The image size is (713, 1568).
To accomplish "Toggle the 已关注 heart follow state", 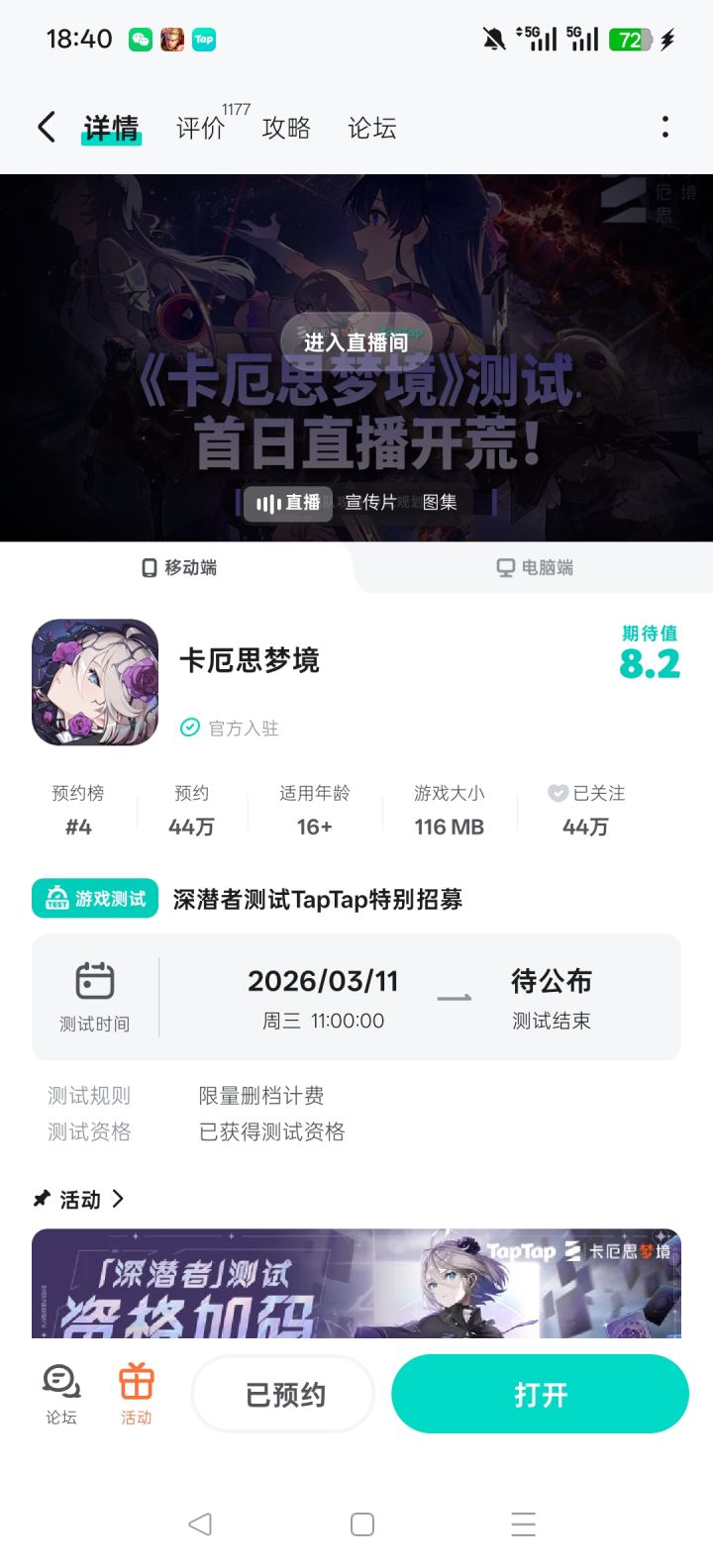I will point(558,793).
